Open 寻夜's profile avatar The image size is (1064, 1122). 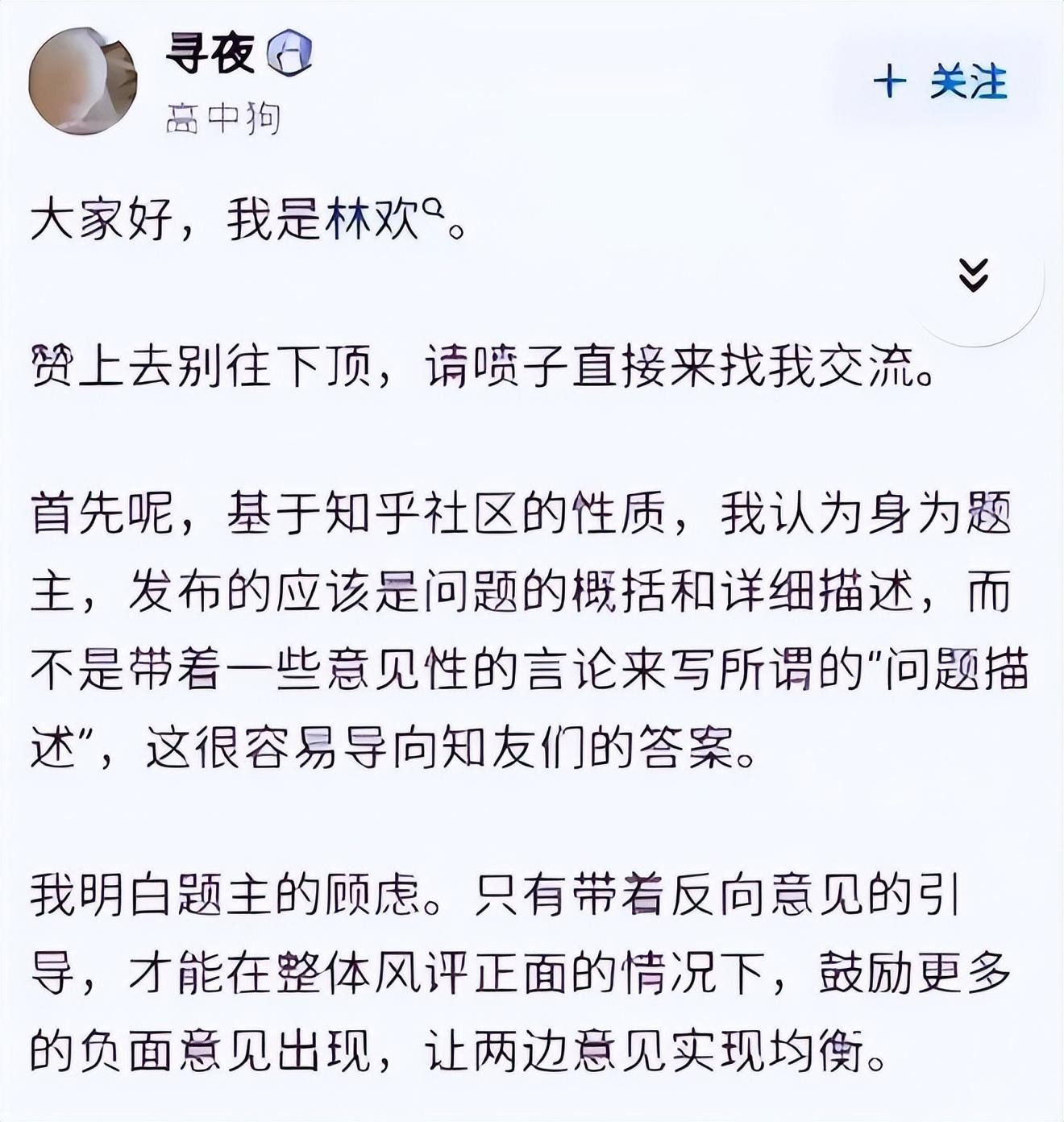pyautogui.click(x=82, y=81)
